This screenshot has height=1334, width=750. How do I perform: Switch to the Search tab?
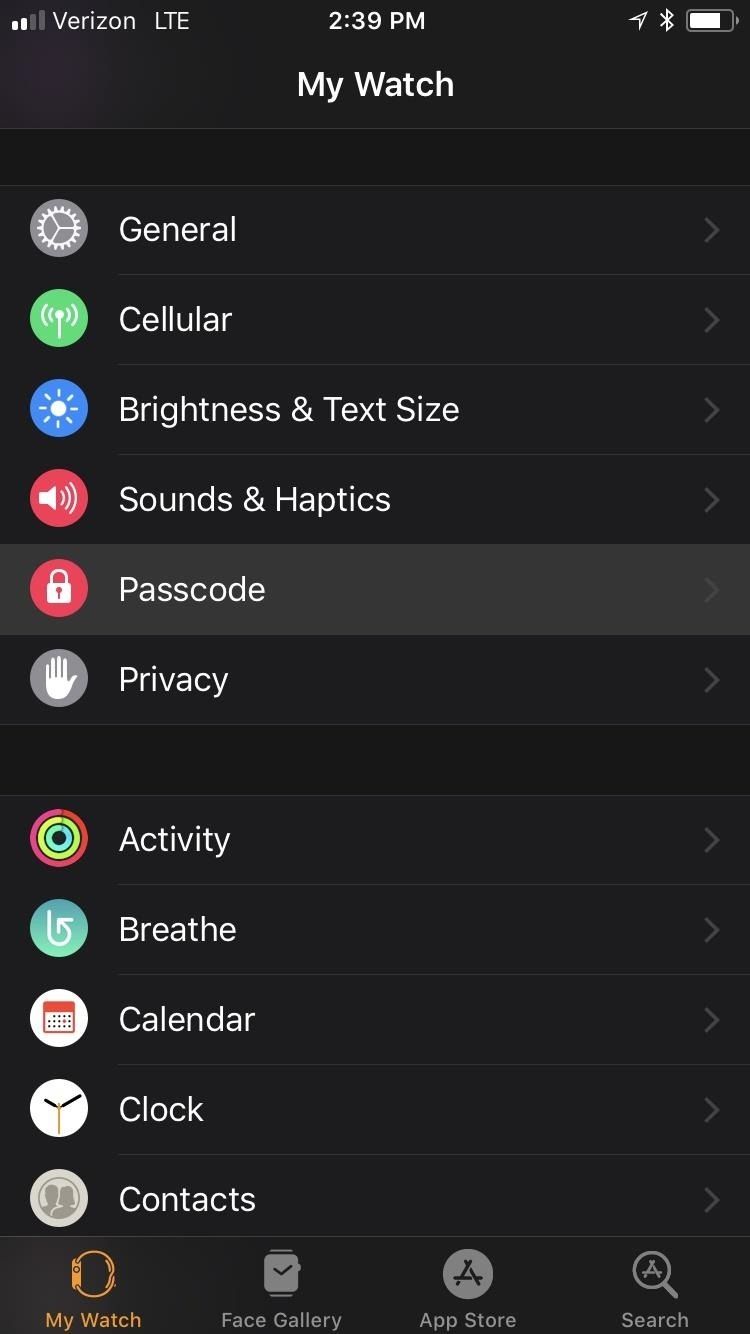(x=654, y=1287)
